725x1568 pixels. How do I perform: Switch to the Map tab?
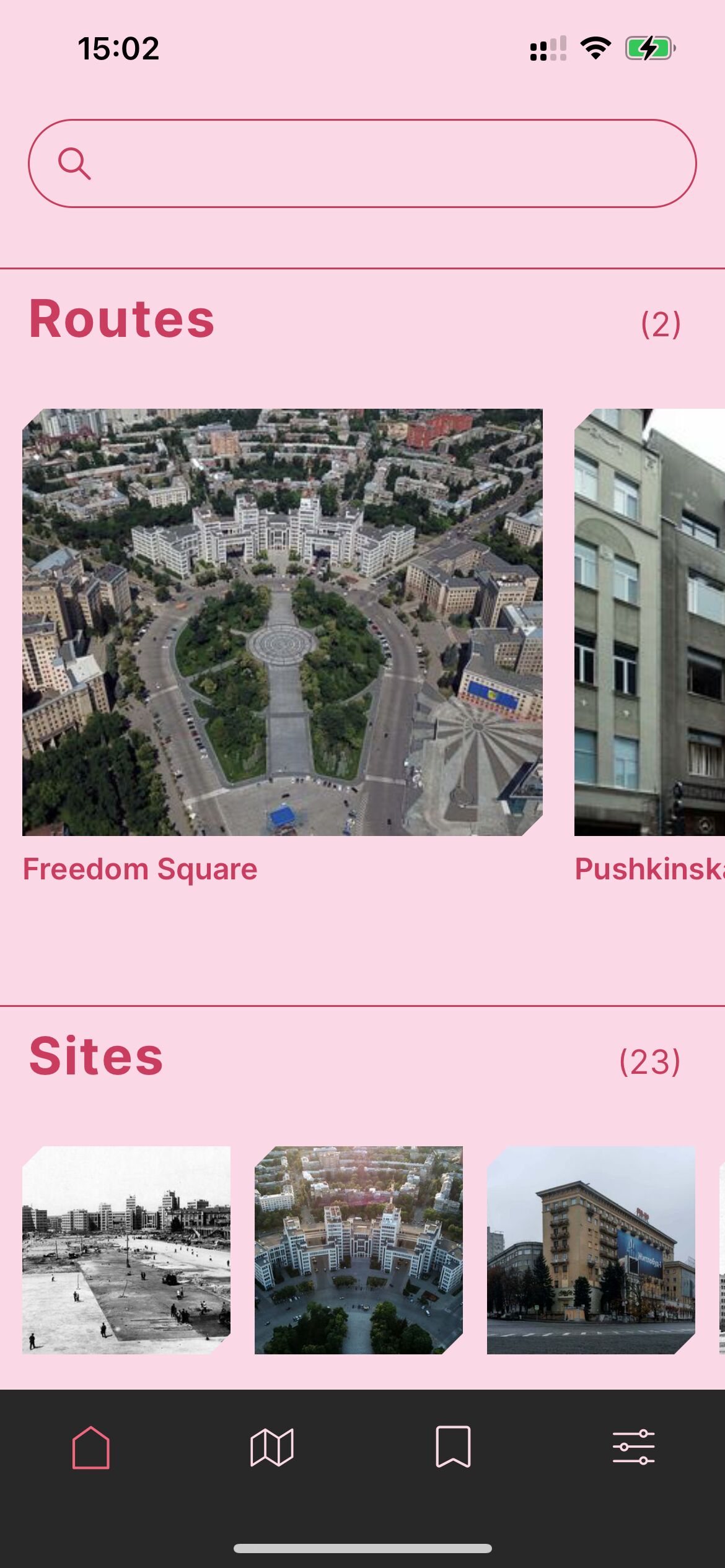(x=272, y=1447)
